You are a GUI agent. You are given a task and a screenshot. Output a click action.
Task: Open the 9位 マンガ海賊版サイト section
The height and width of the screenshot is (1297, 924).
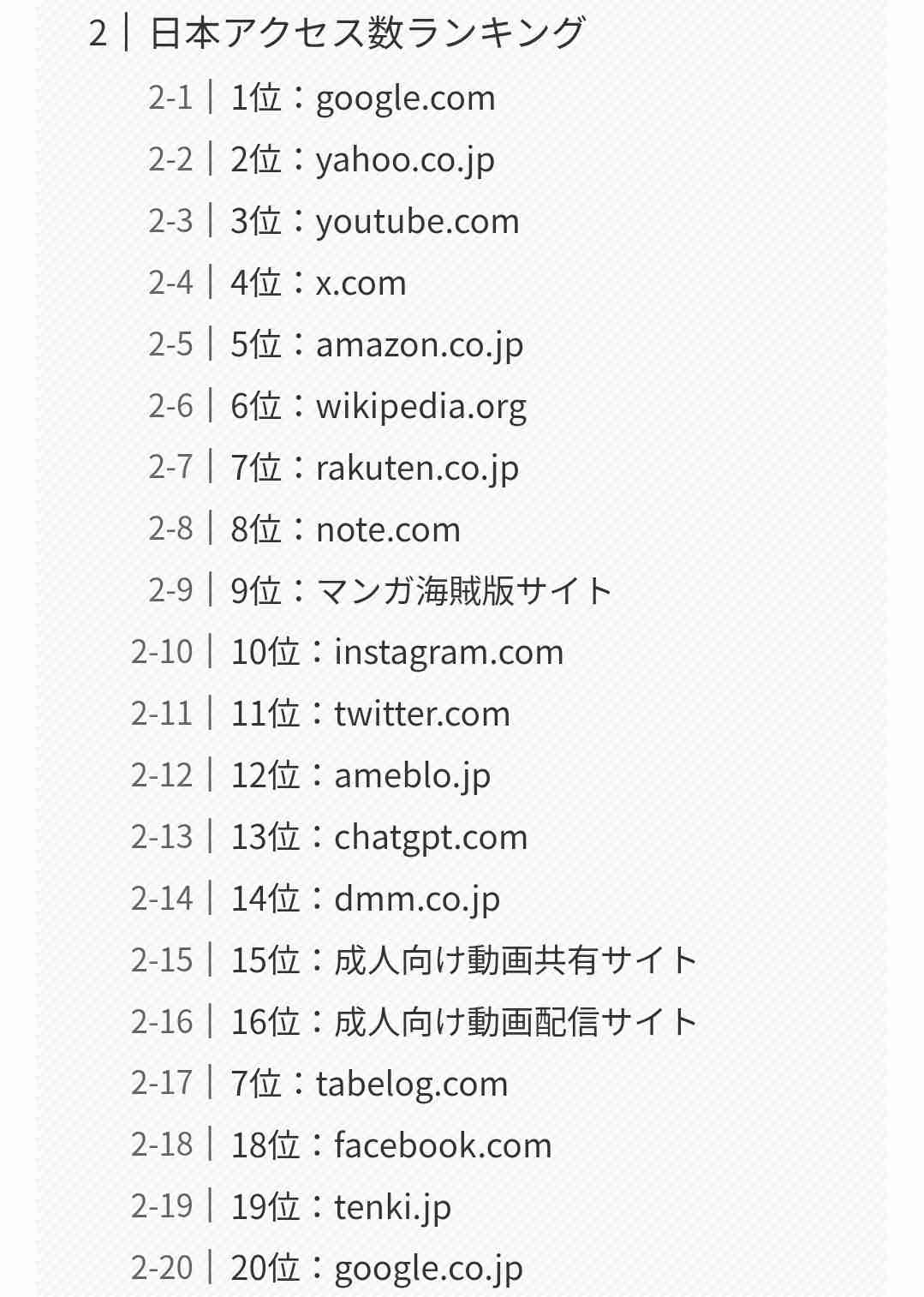coord(421,591)
